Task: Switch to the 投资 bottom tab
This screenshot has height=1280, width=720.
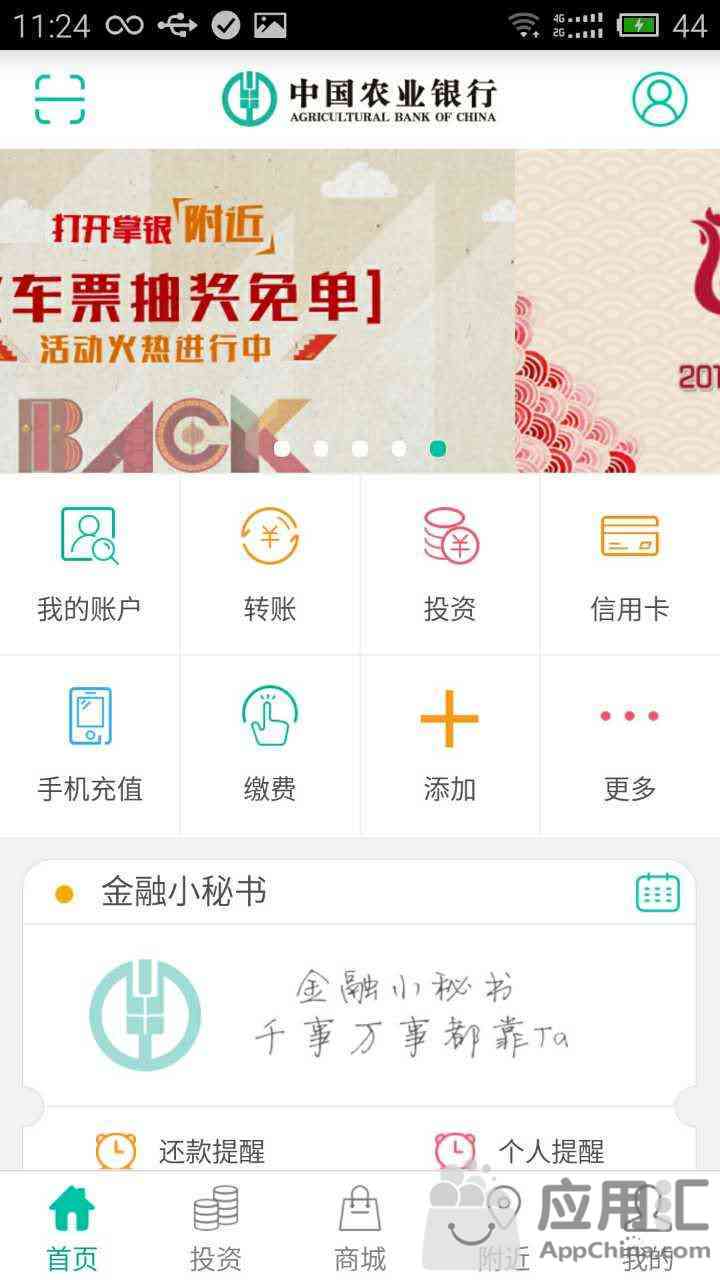Action: (216, 1227)
